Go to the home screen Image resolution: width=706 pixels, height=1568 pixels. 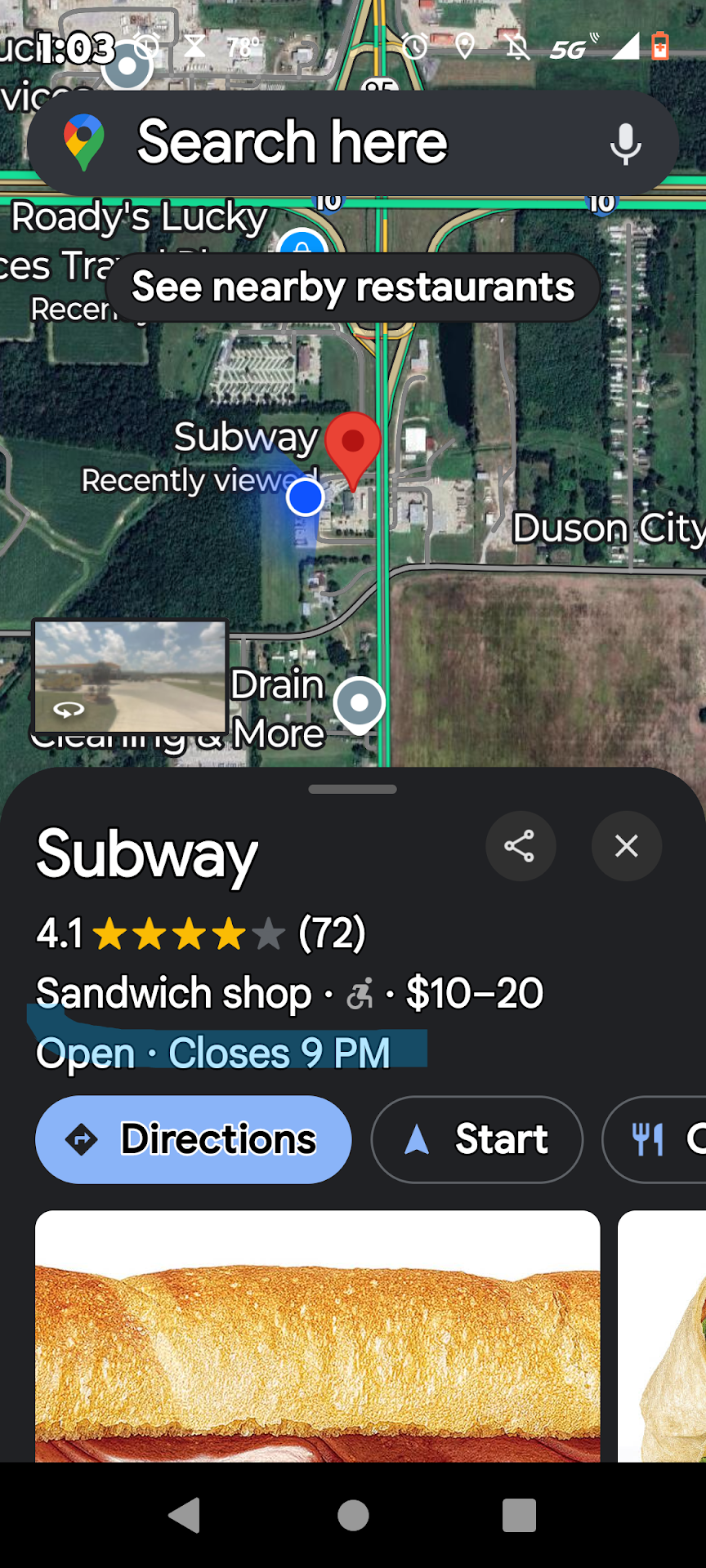353,1516
